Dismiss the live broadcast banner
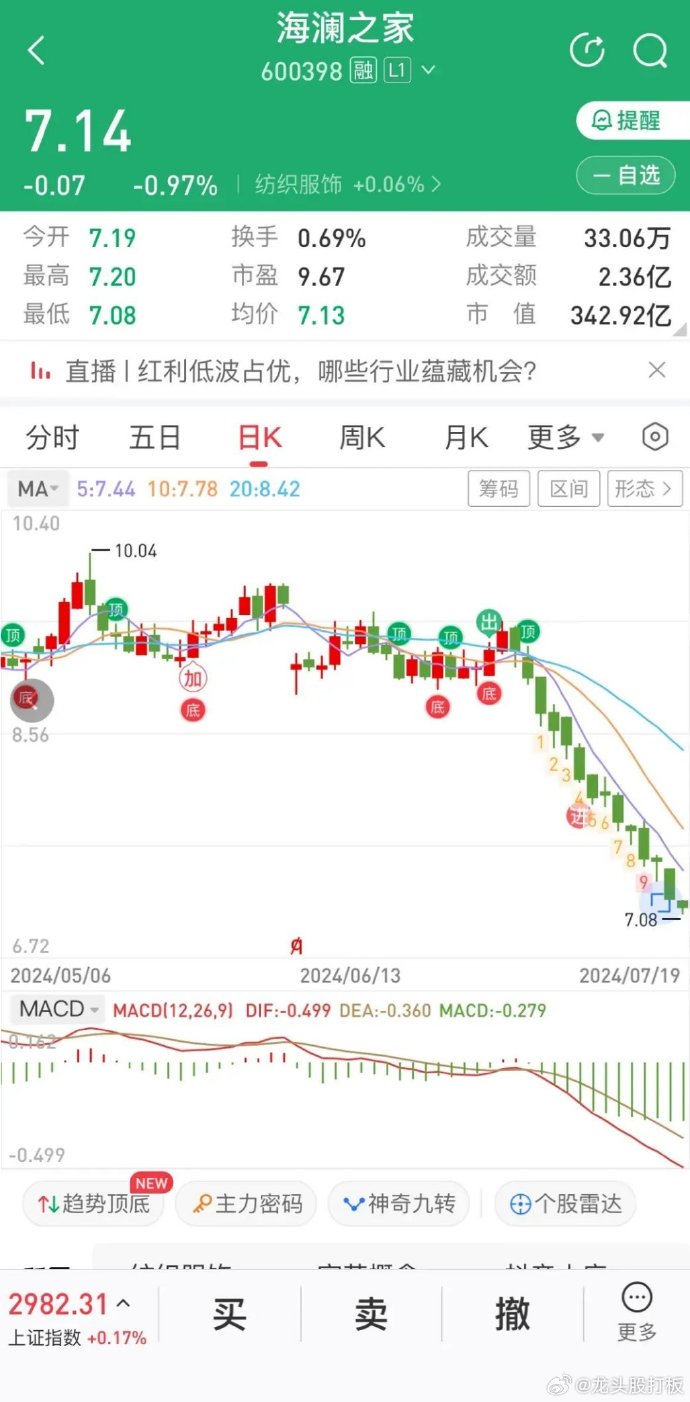Viewport: 690px width, 1402px height. click(656, 371)
